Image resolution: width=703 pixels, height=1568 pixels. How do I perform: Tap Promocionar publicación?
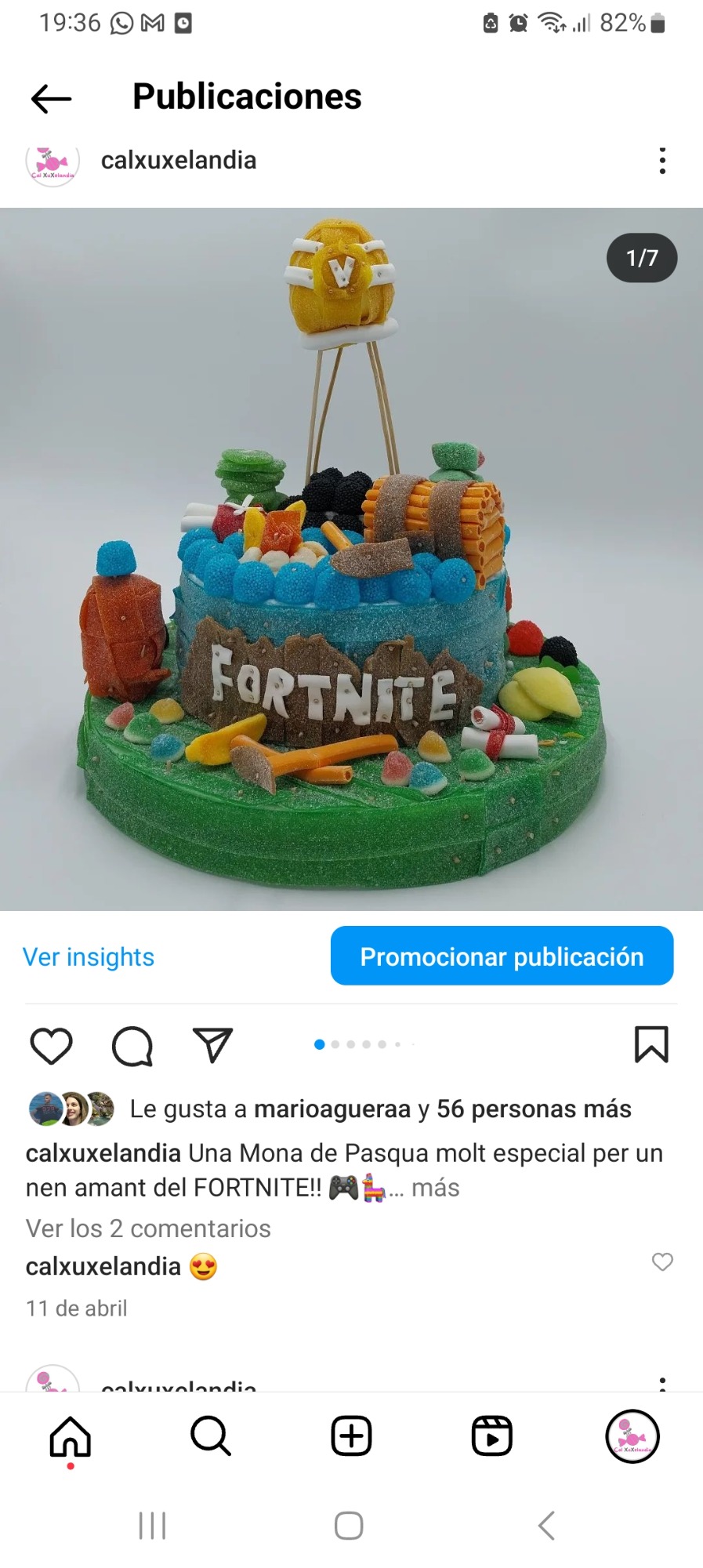click(502, 956)
